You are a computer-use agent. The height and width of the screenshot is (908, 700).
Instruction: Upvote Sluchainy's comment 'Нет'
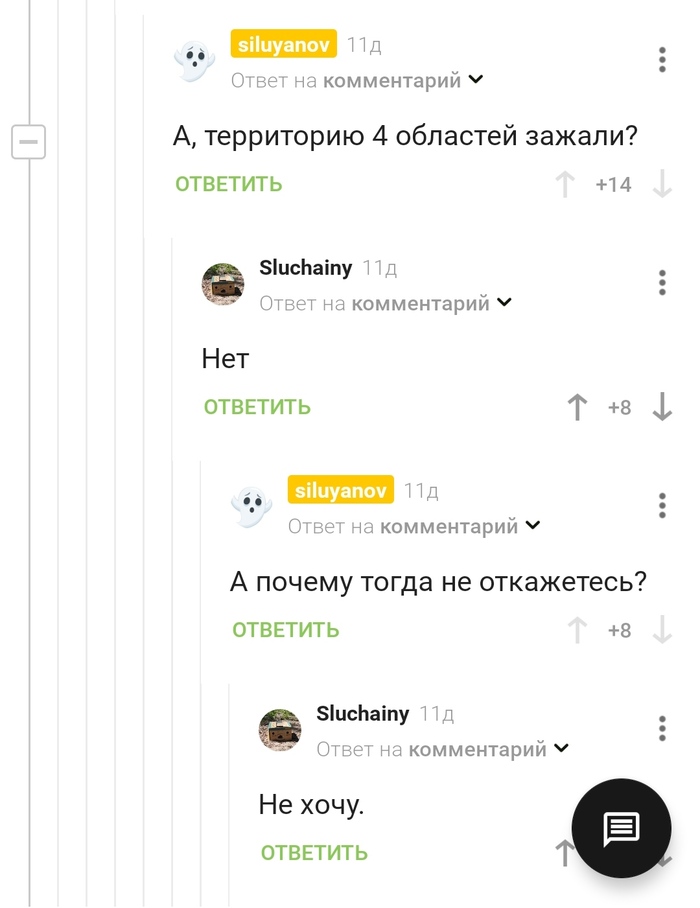[x=577, y=407]
